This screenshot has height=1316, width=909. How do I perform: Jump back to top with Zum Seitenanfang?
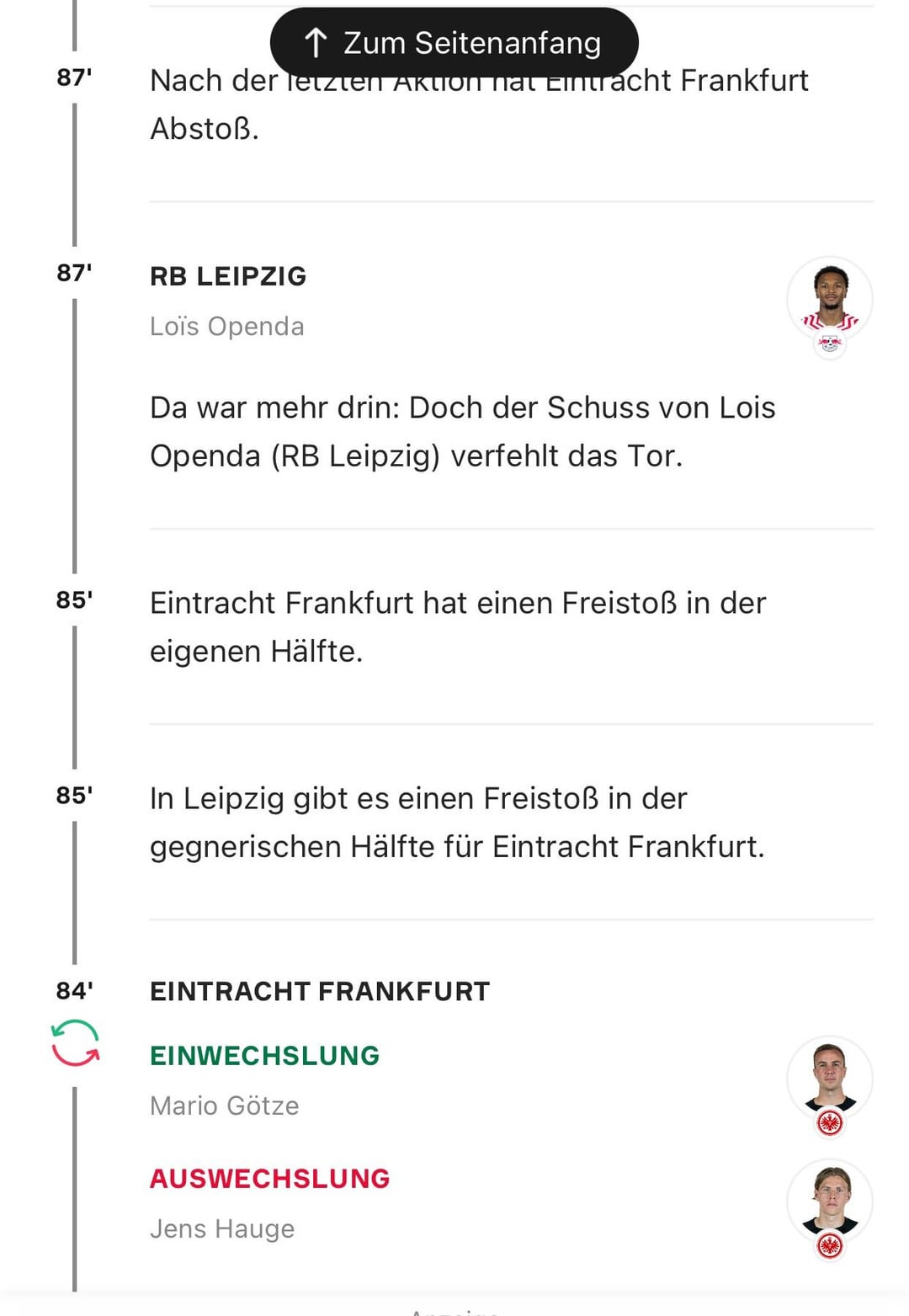[x=454, y=43]
